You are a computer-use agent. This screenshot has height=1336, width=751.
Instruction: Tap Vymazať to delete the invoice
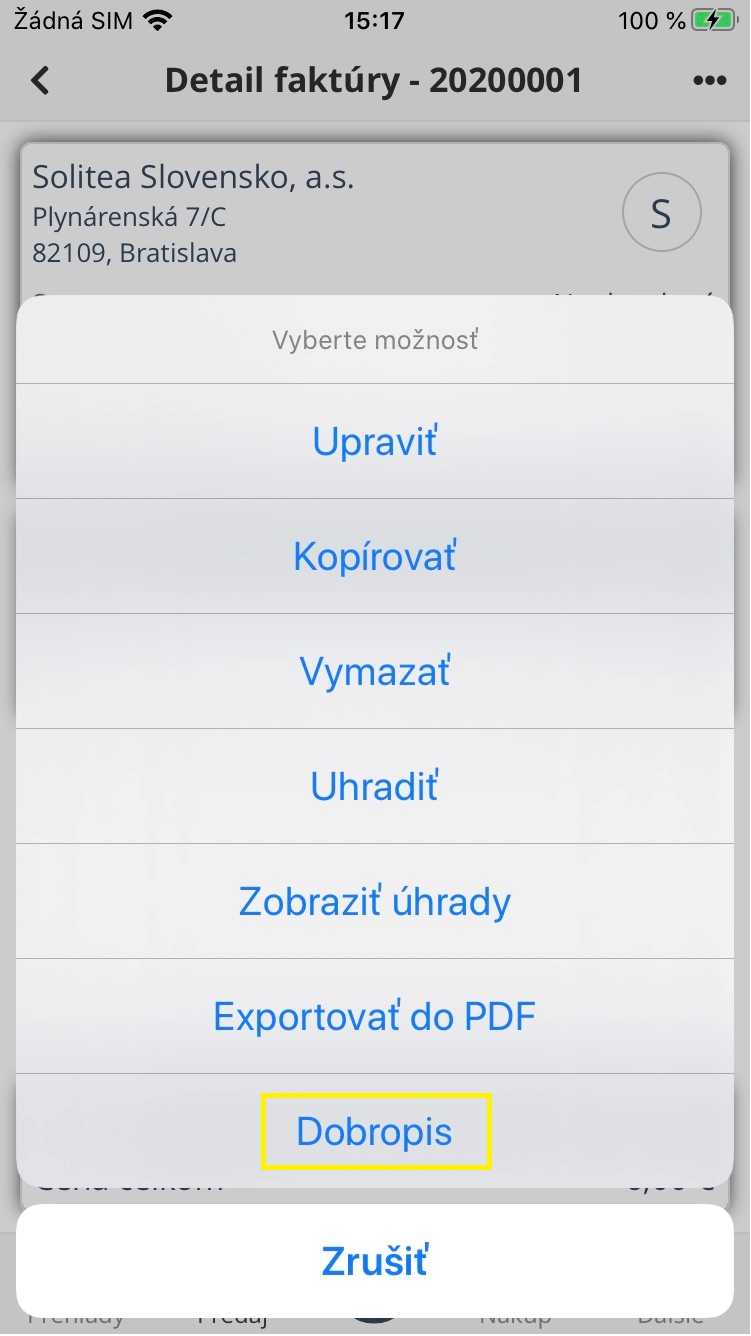coord(375,671)
